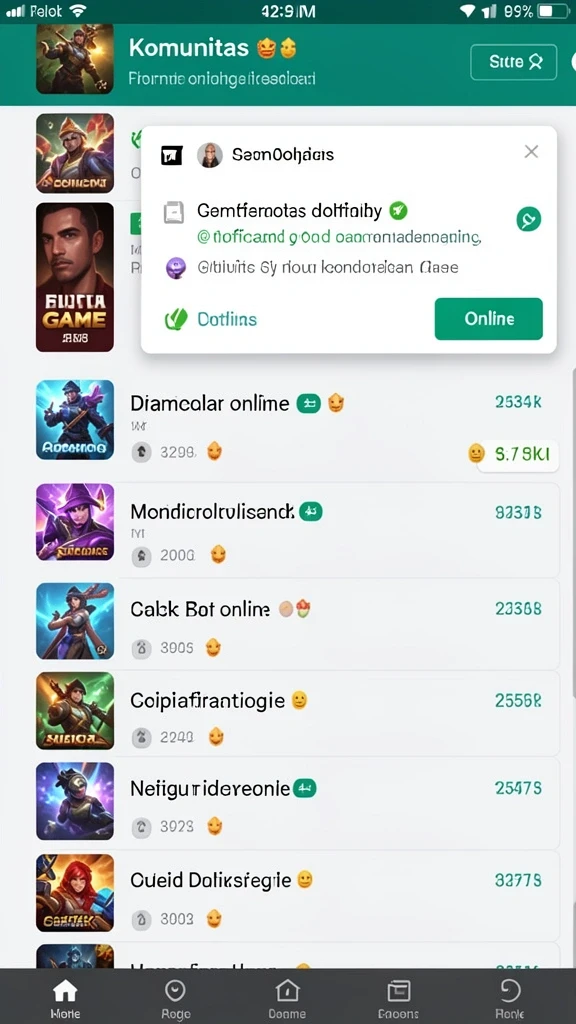Open the Oueid Doliksfegrie row
The width and height of the screenshot is (576, 1024).
point(298,894)
